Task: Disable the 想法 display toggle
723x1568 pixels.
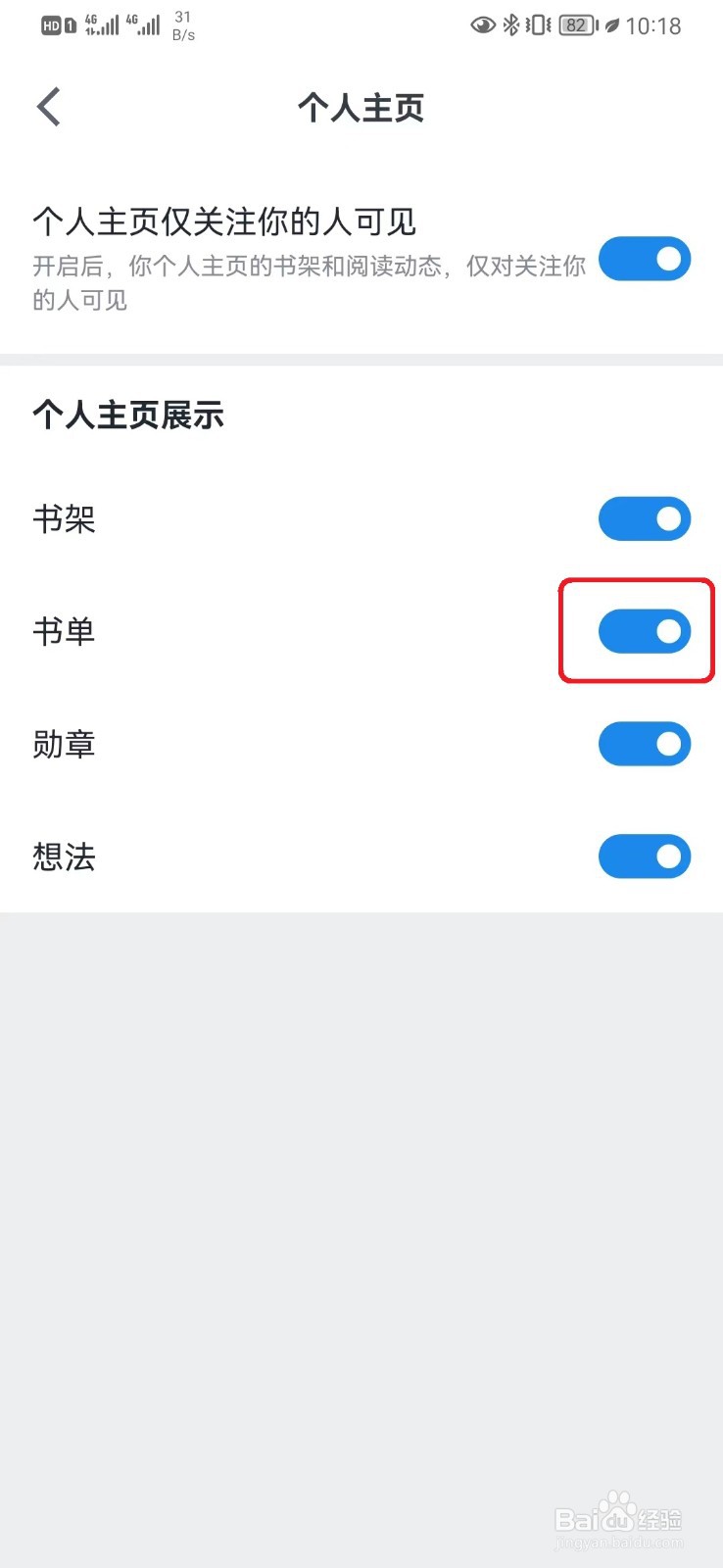Action: [x=645, y=856]
